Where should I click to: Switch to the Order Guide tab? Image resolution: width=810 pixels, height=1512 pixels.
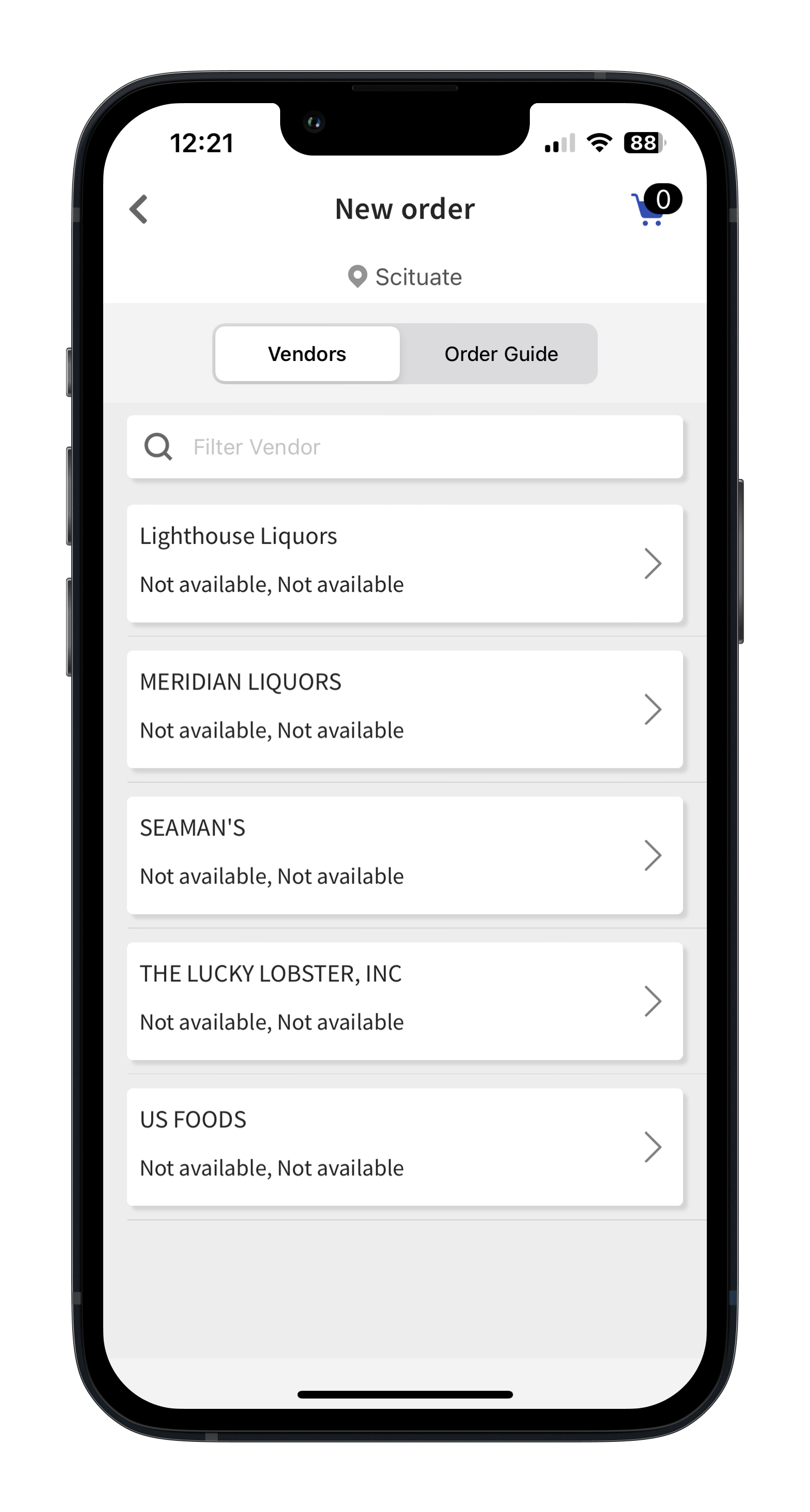click(x=500, y=354)
